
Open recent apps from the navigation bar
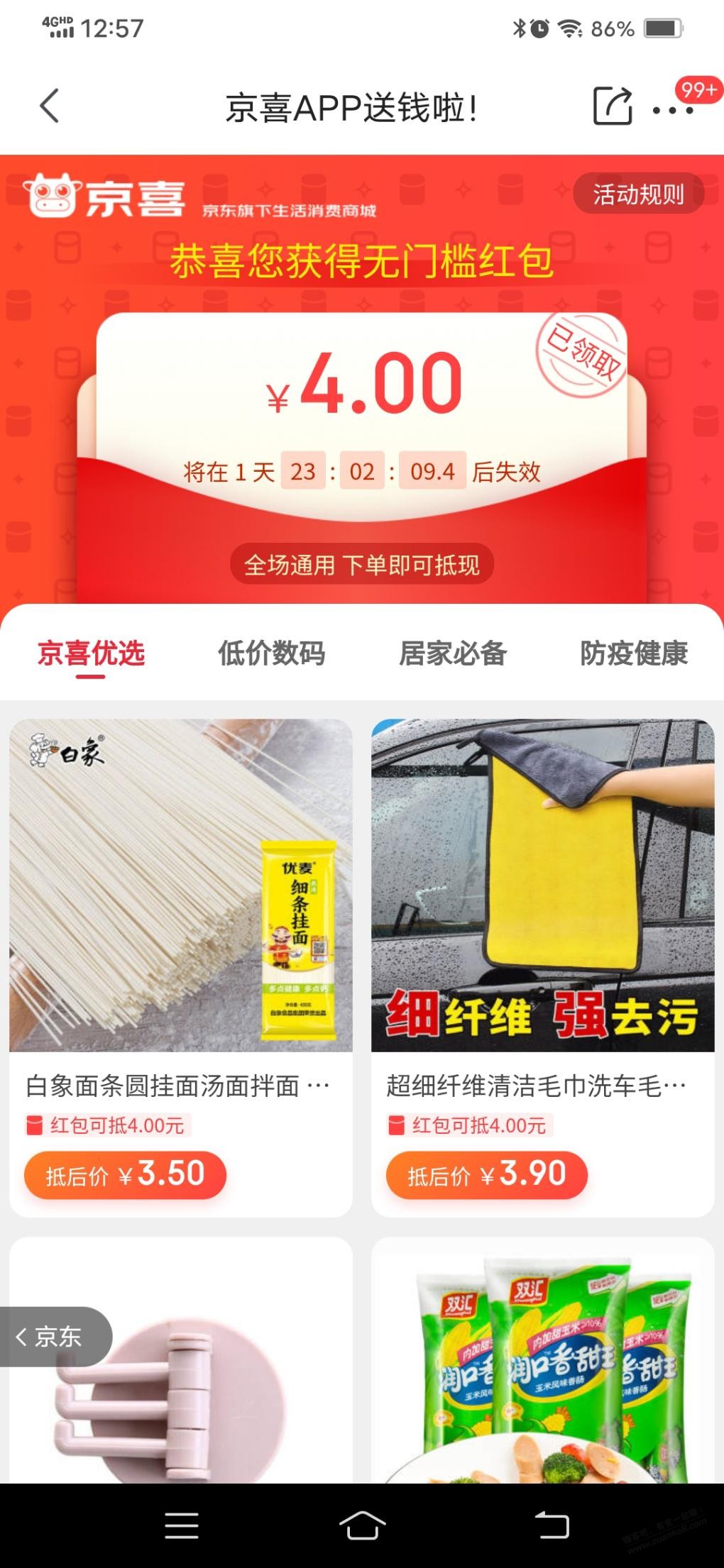tap(182, 1525)
